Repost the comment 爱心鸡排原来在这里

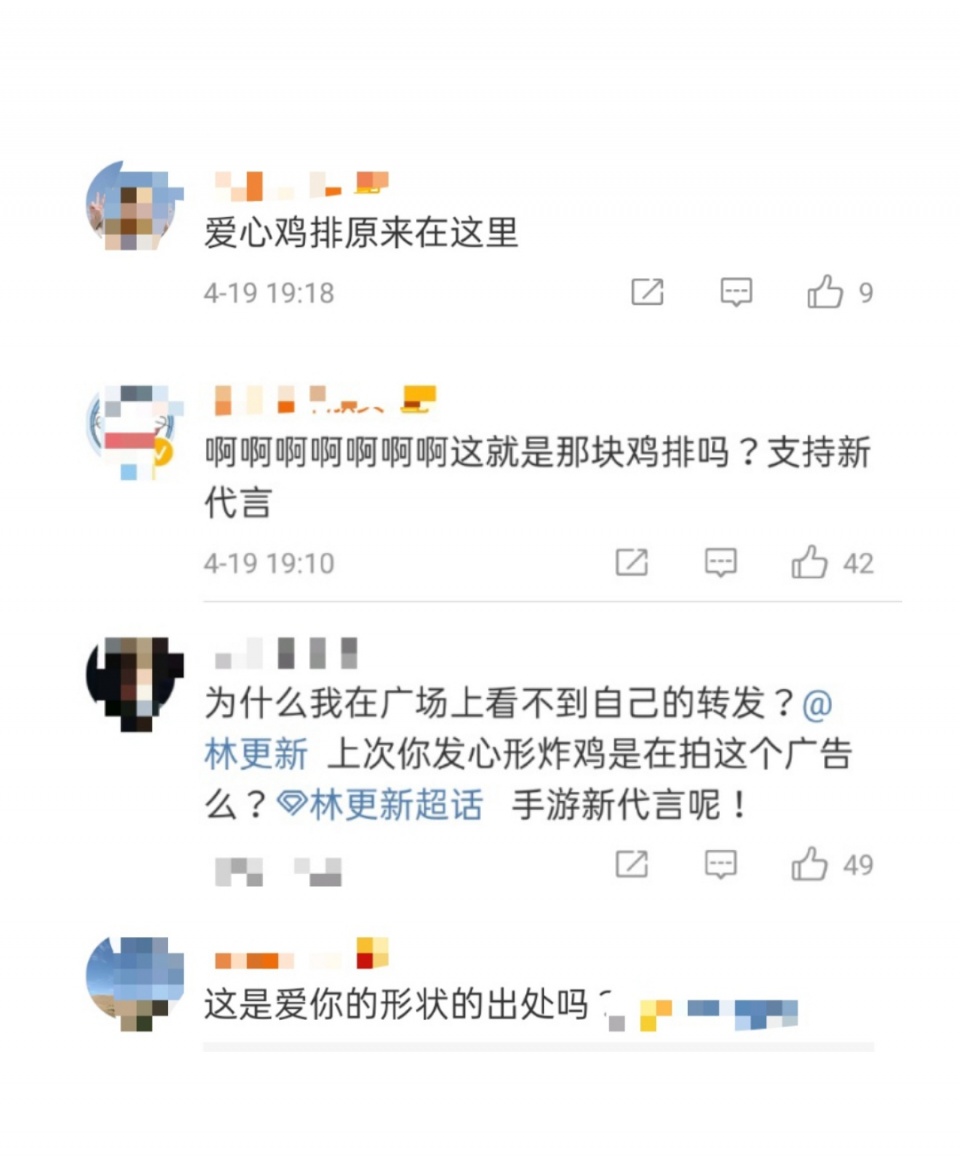pyautogui.click(x=647, y=292)
